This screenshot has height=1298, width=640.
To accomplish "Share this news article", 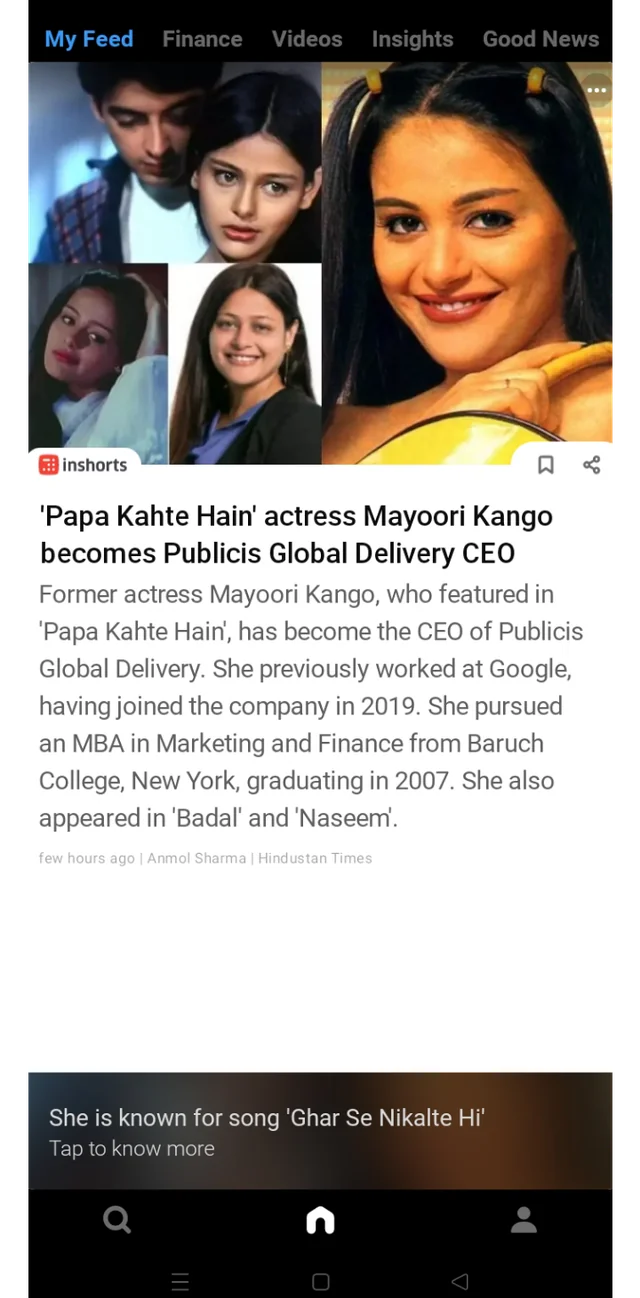I will 591,464.
